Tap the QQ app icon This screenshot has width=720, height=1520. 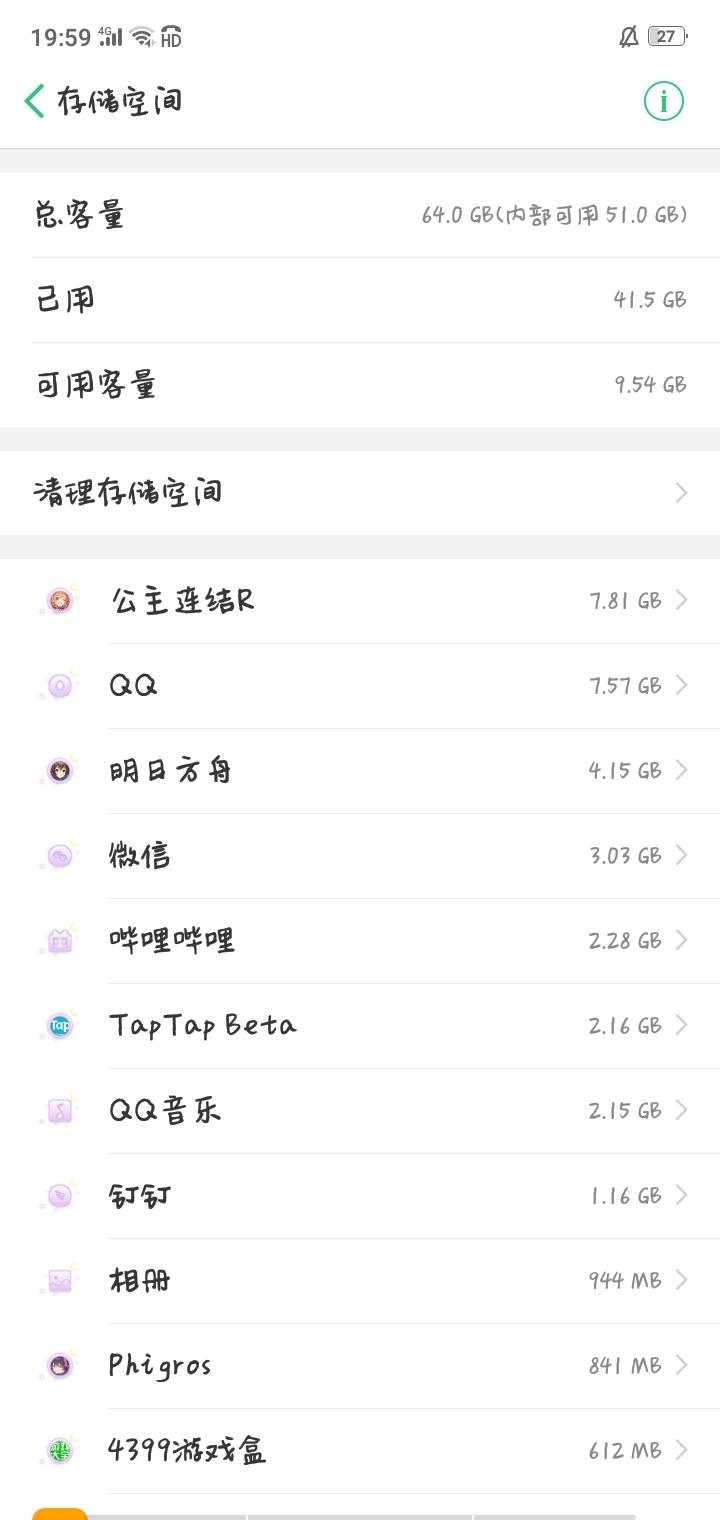pos(58,685)
